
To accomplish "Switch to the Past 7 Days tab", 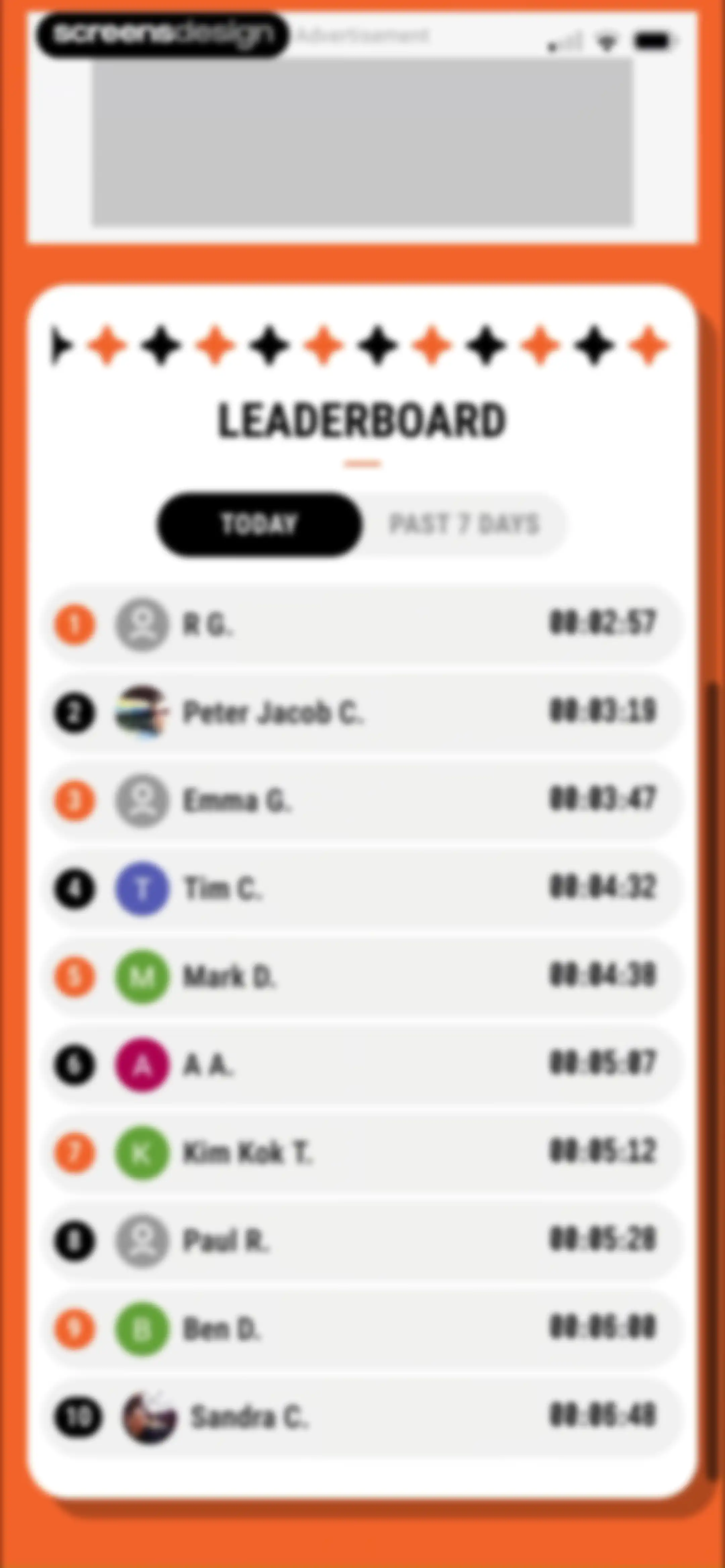I will point(464,524).
